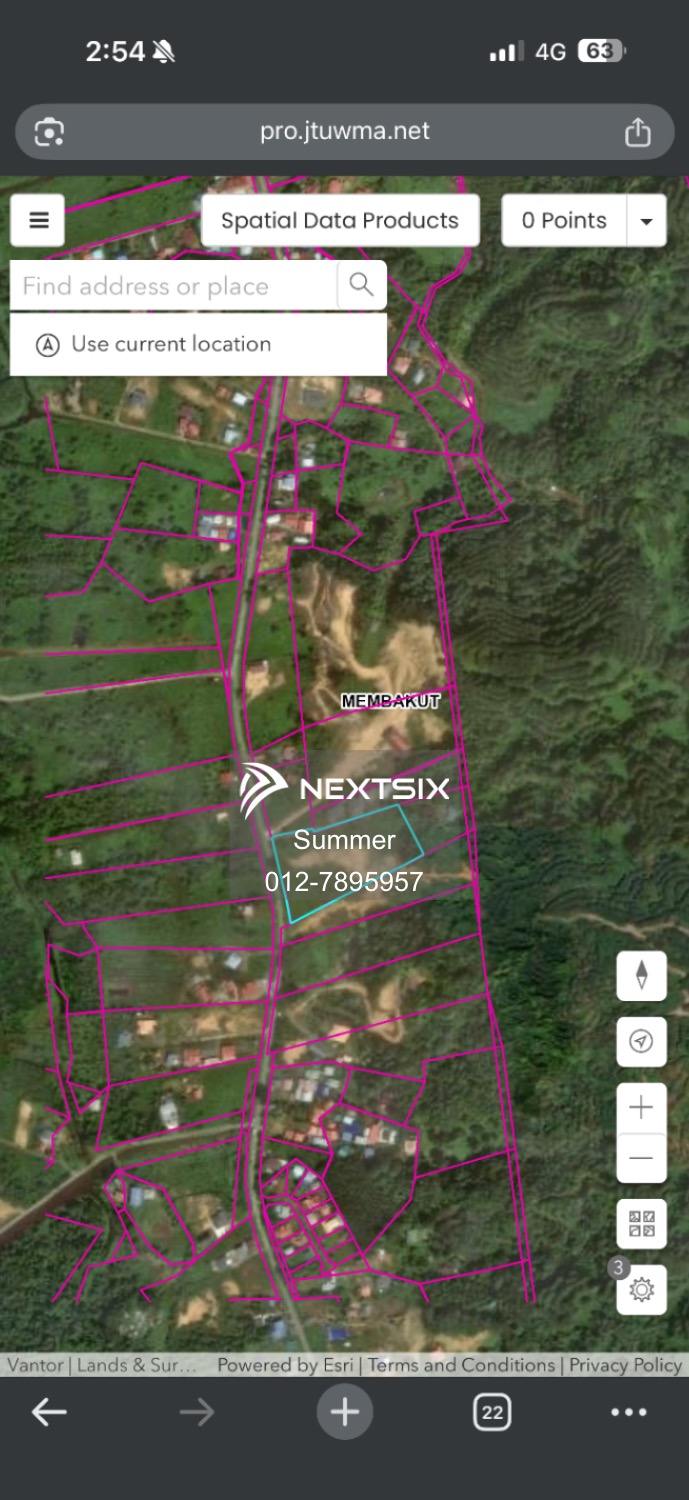This screenshot has height=1500, width=689.
Task: Go back in the browser
Action: [x=49, y=1412]
